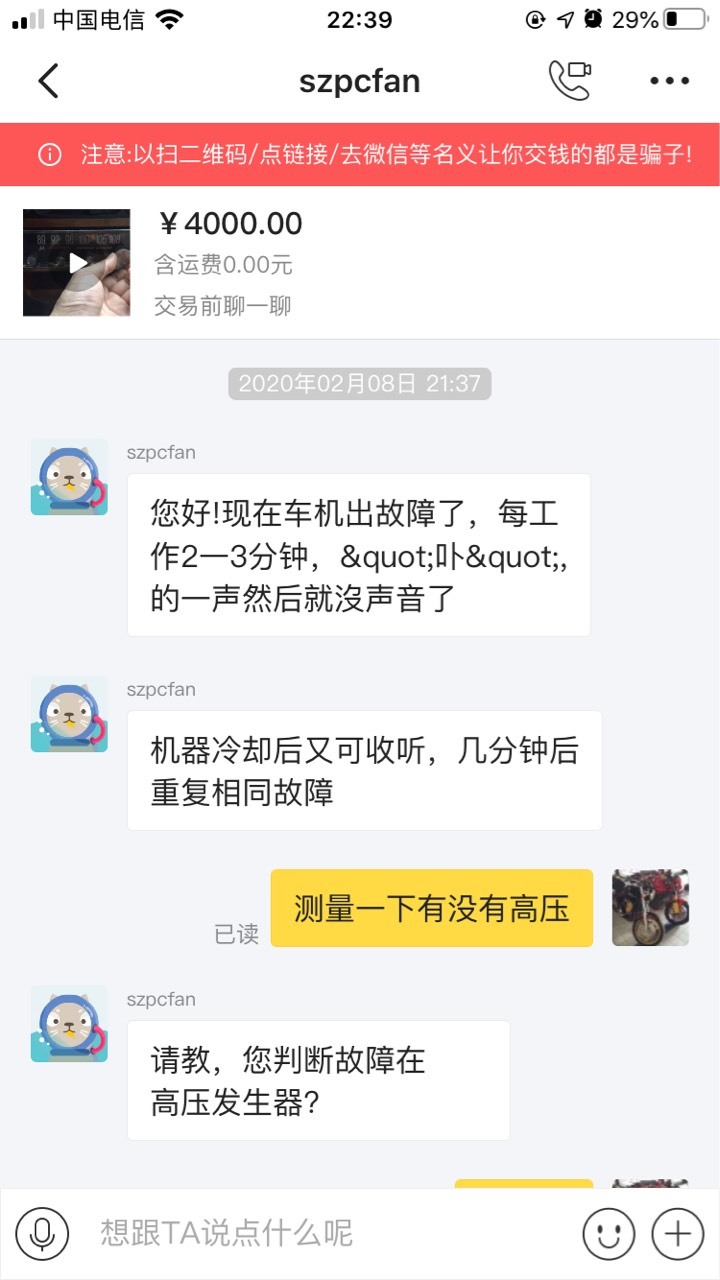This screenshot has height=1280, width=720.
Task: View your own motorcycle avatar profile
Action: click(650, 908)
